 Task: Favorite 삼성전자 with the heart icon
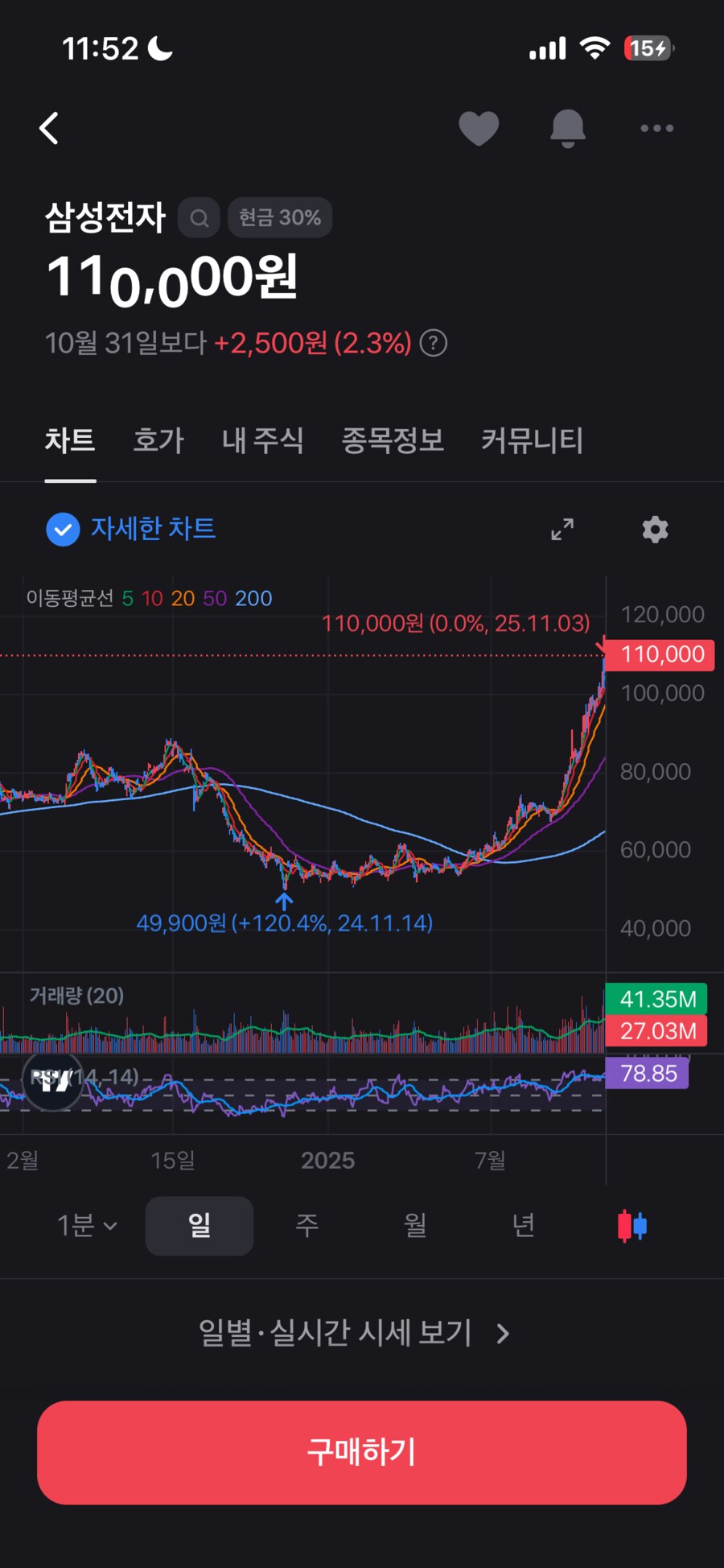(x=479, y=127)
